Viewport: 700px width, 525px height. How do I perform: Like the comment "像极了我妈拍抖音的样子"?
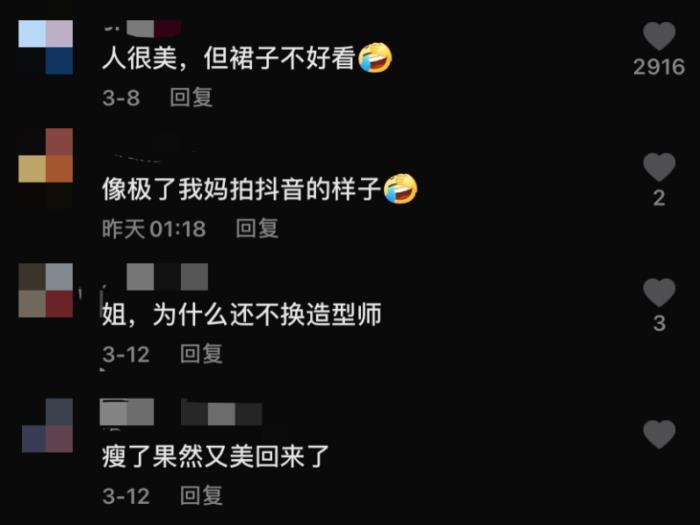(x=658, y=167)
